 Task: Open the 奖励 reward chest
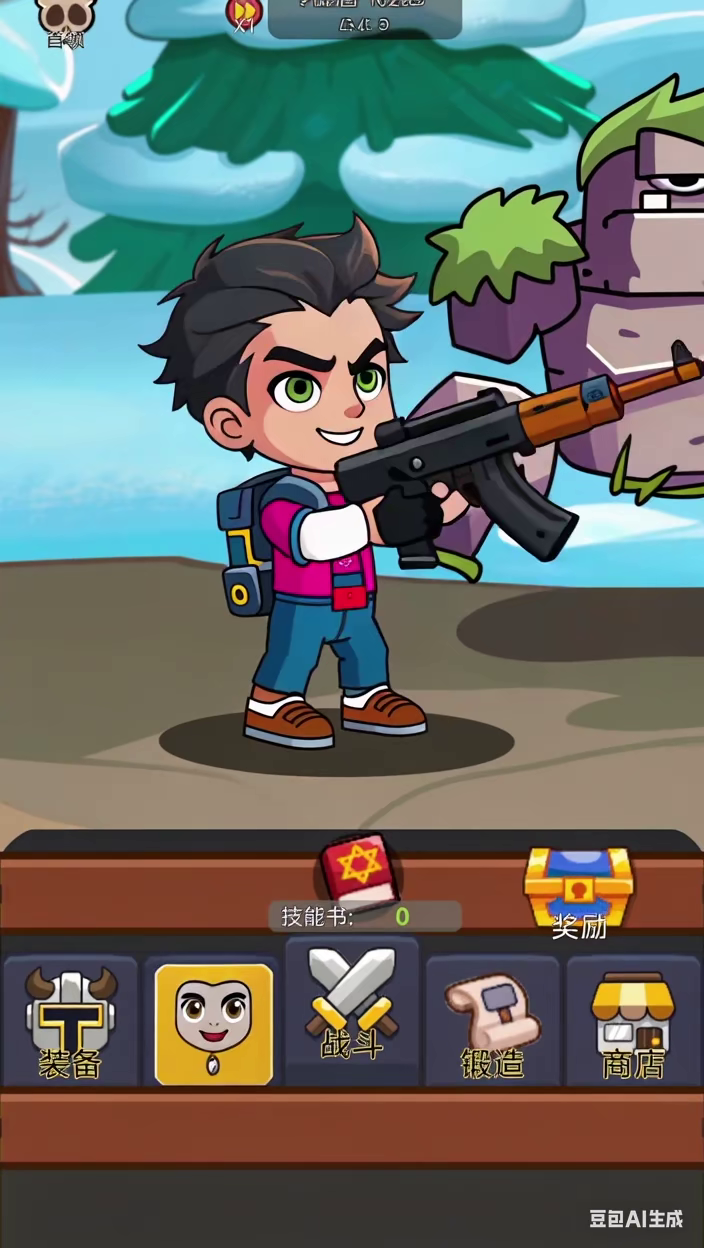(x=579, y=890)
